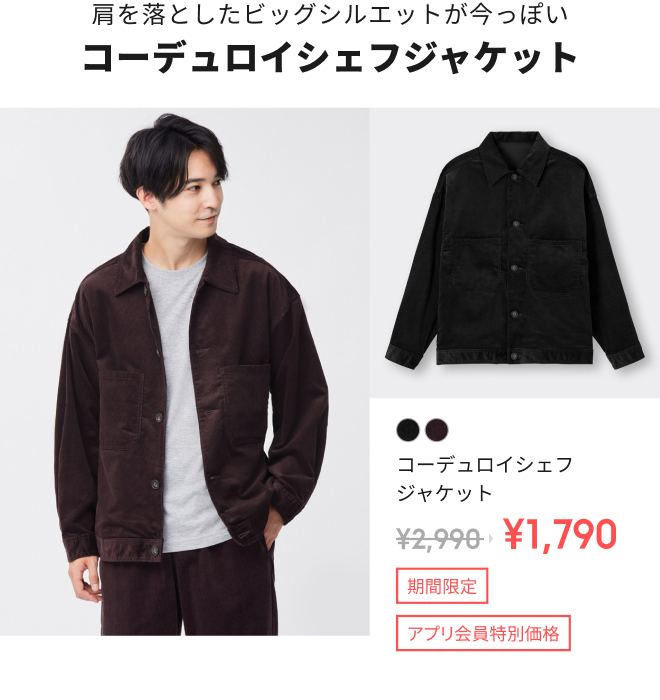Open the black corduroy chef jacket product tile
This screenshot has width=660, height=700.
point(515,252)
